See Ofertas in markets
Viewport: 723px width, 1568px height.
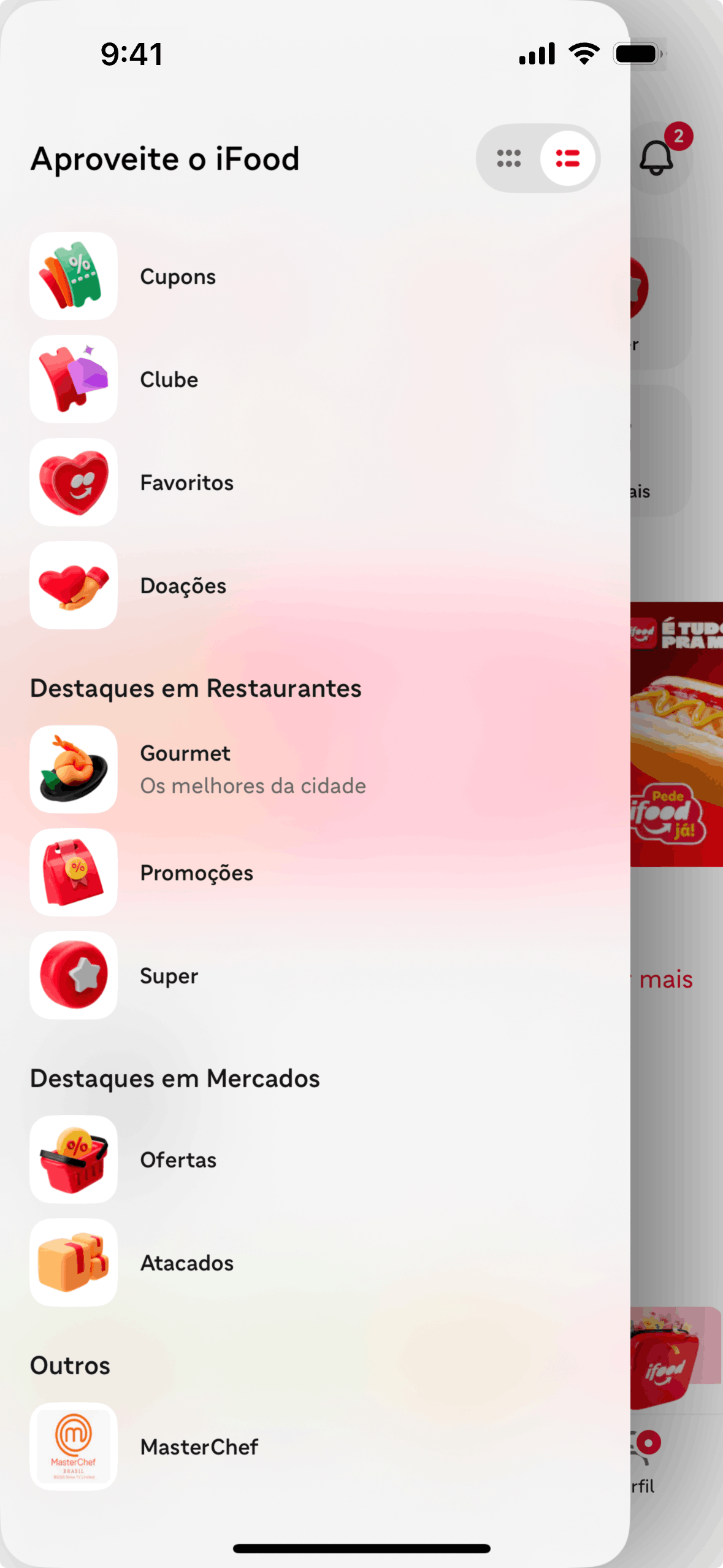pos(178,1160)
